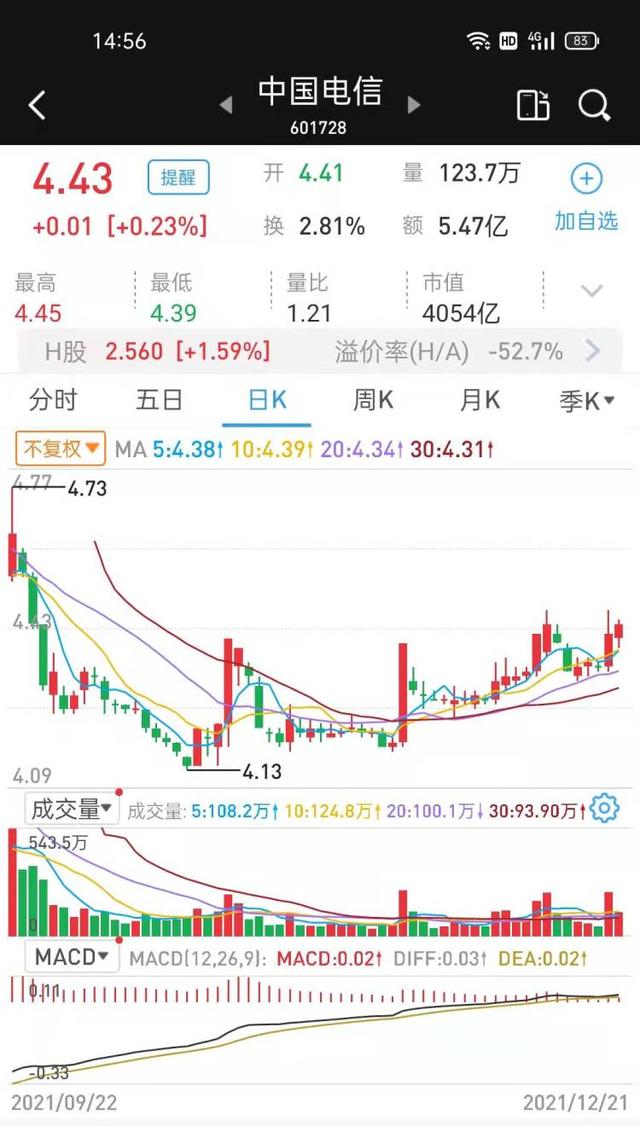Open the 季K period dropdown
This screenshot has width=640, height=1126.
tap(587, 401)
